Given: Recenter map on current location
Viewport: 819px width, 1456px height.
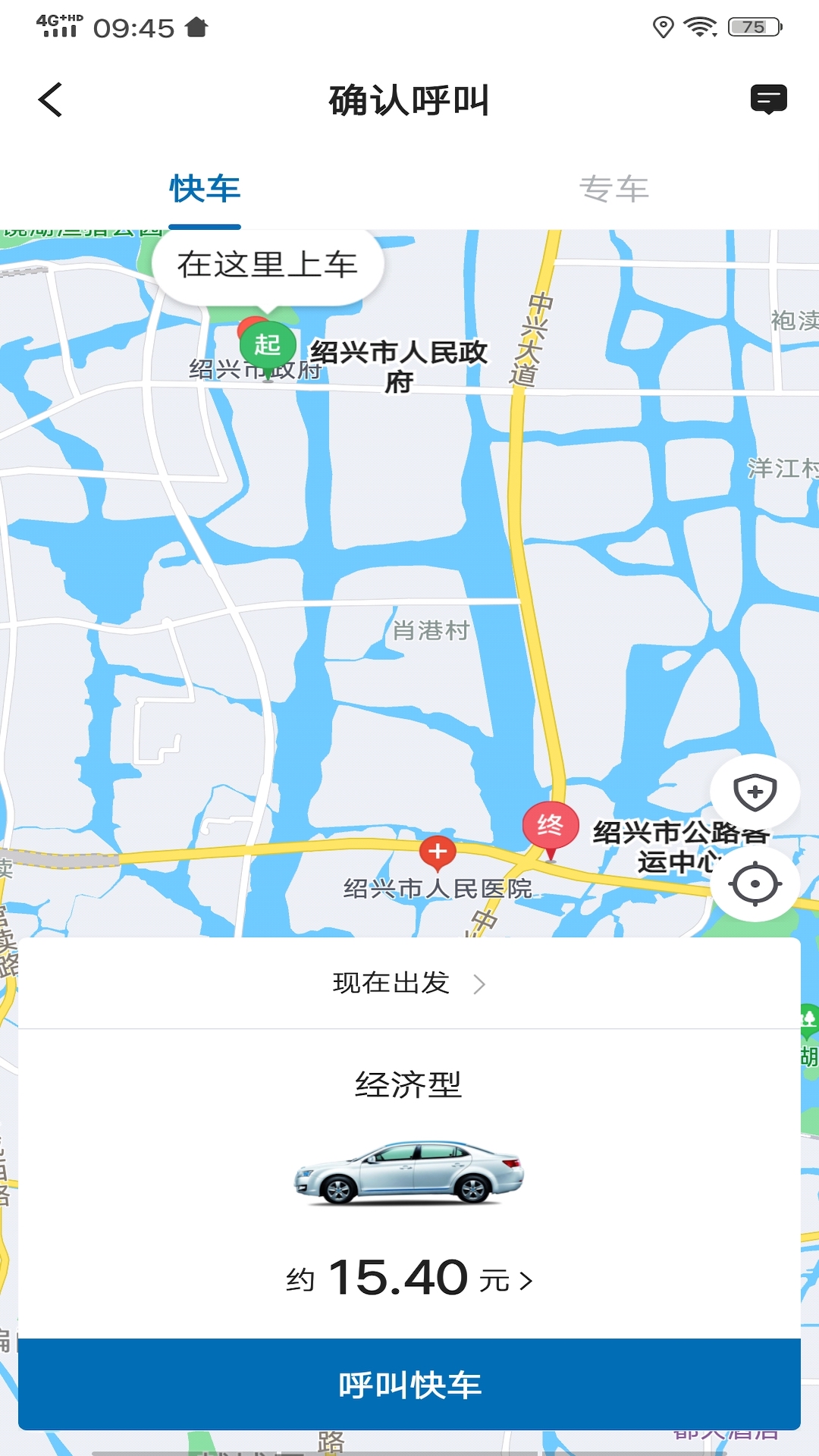Looking at the screenshot, I should 755,883.
